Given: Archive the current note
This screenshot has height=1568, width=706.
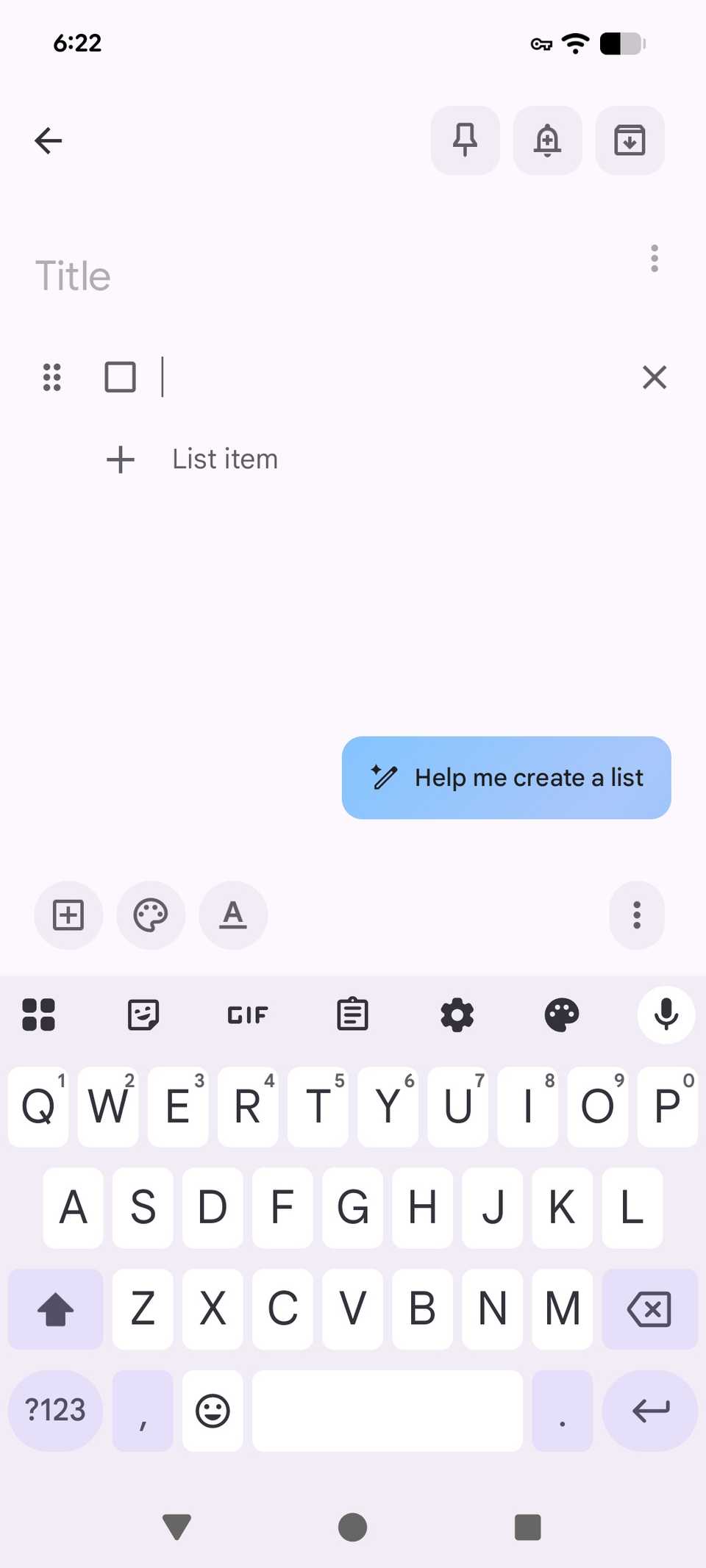Looking at the screenshot, I should point(630,140).
